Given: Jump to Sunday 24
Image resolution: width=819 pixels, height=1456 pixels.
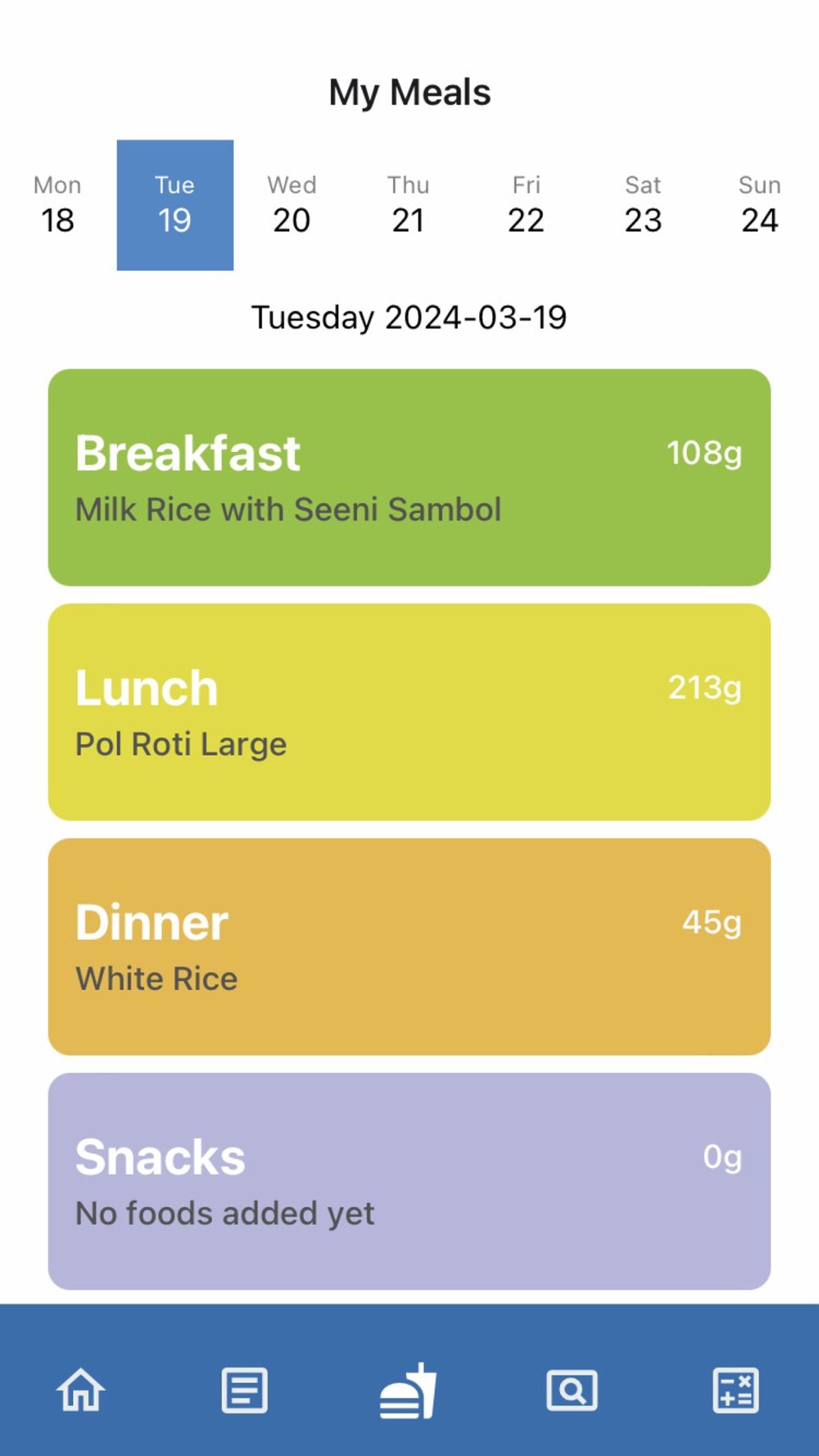Looking at the screenshot, I should pyautogui.click(x=759, y=205).
